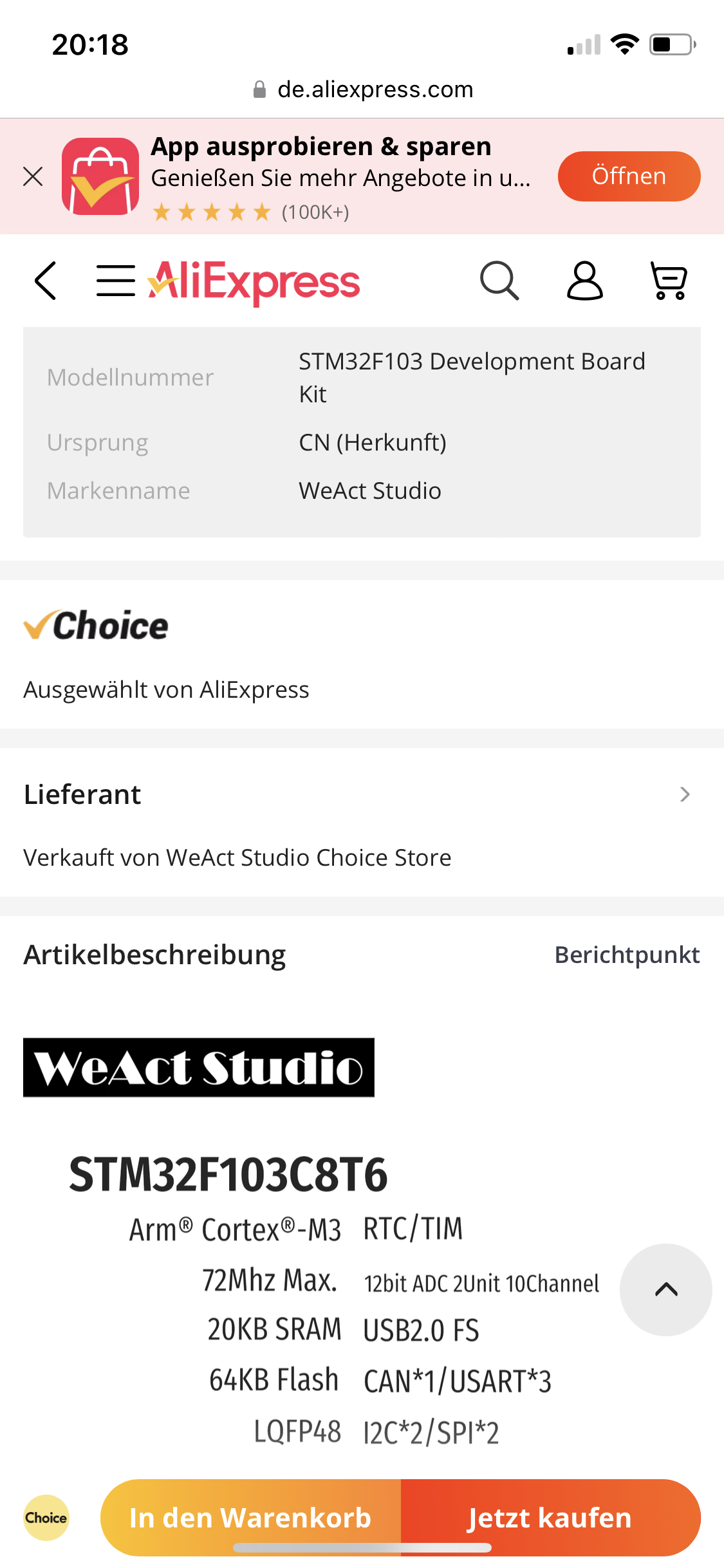Tap the Öffnen button in banner
This screenshot has height=1568, width=724.
click(629, 176)
